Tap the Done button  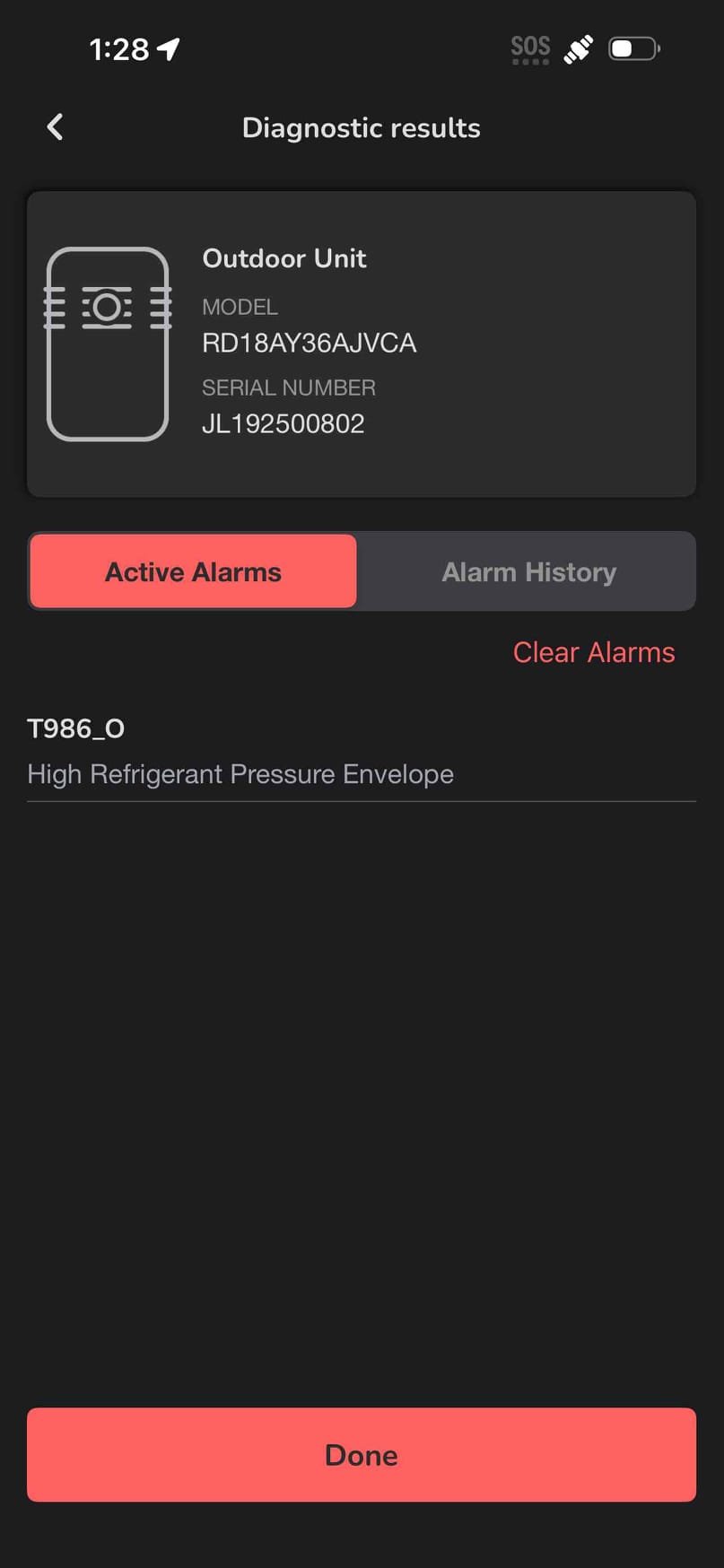[x=362, y=1455]
